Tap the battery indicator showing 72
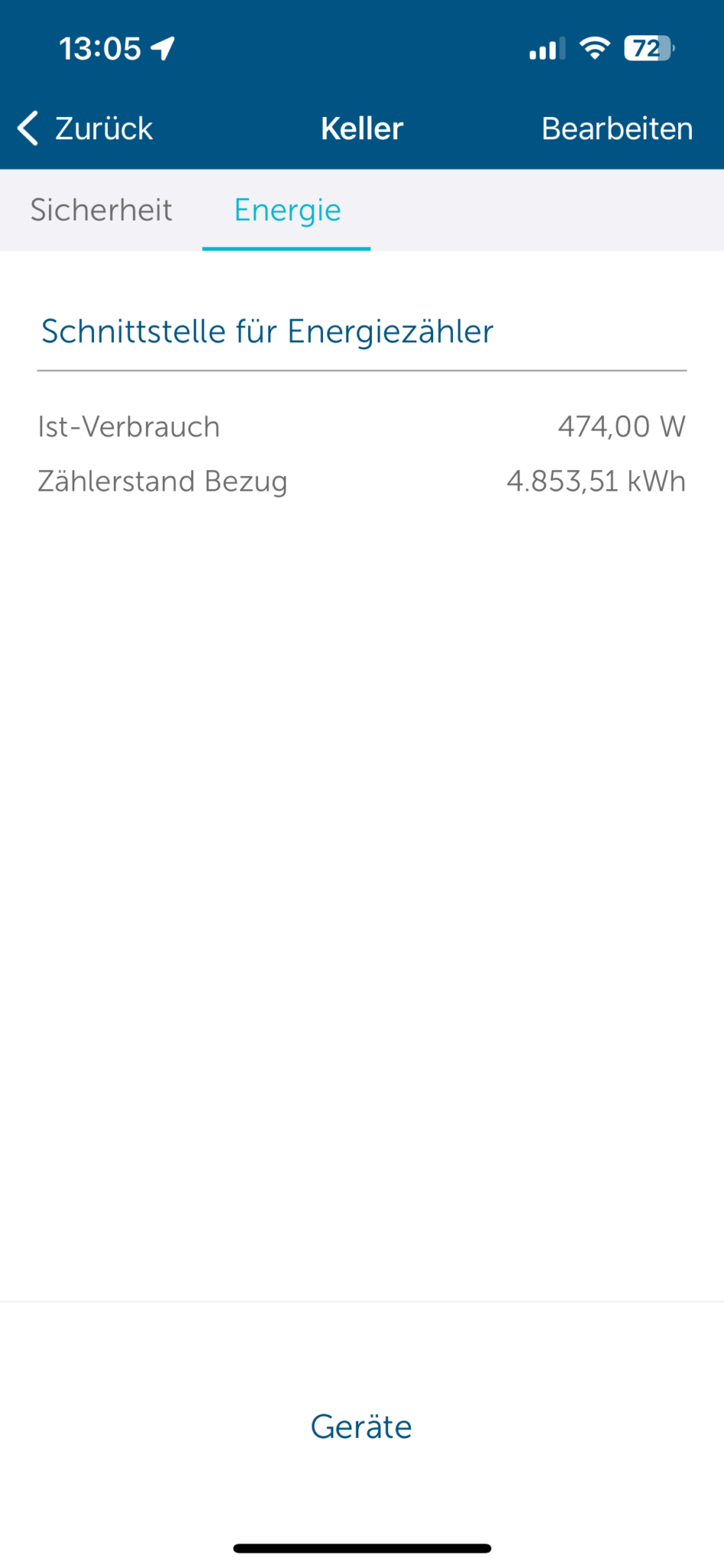Image resolution: width=724 pixels, height=1568 pixels. [x=647, y=47]
